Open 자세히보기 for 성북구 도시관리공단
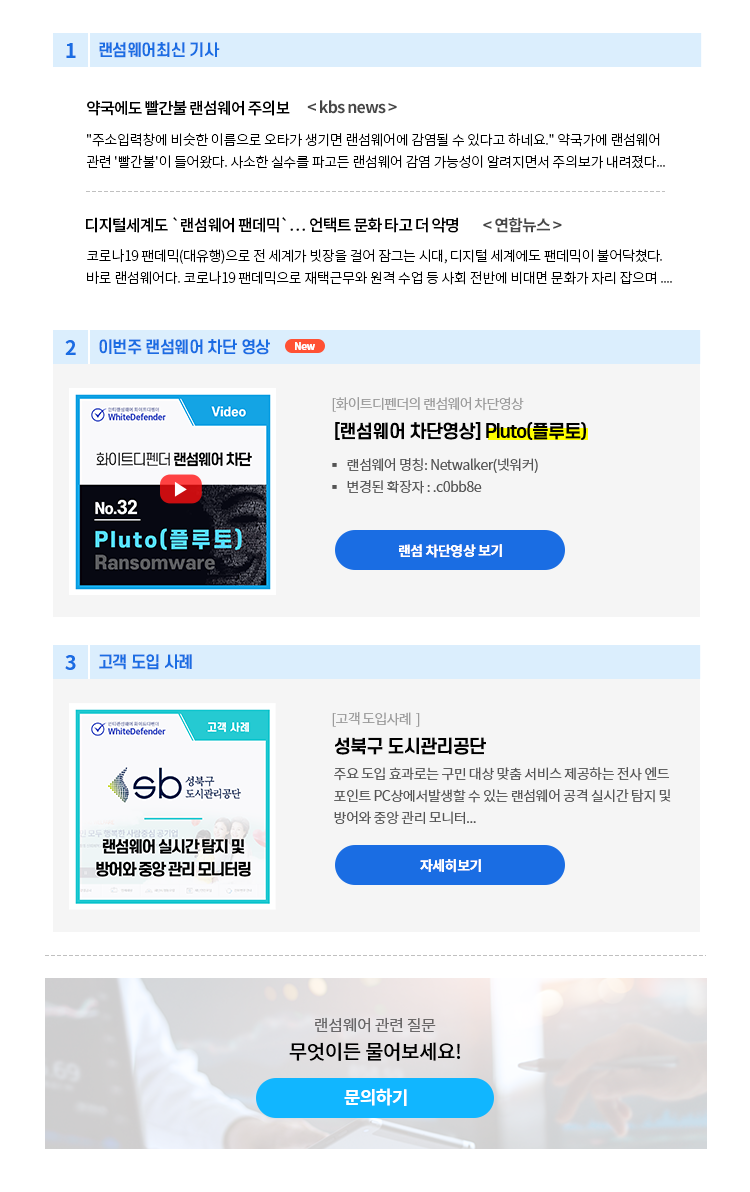 tap(449, 865)
